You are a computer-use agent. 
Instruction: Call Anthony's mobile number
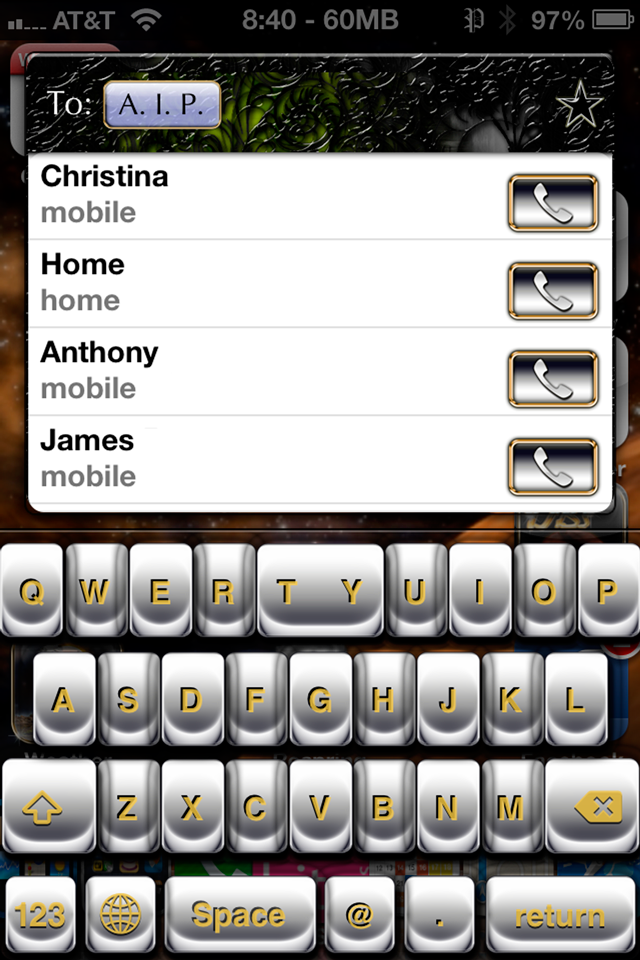[x=553, y=379]
